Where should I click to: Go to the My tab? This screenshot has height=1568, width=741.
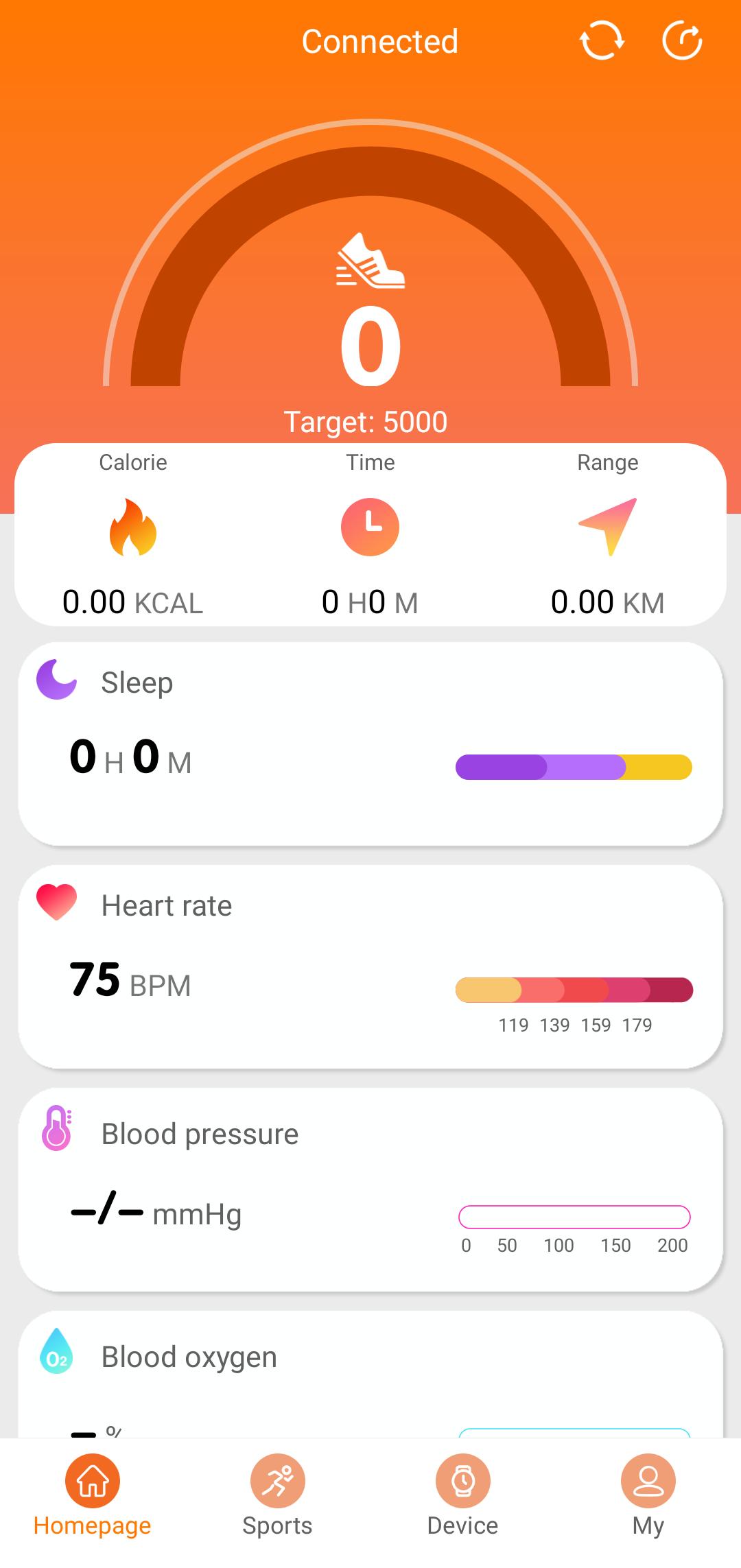pyautogui.click(x=648, y=1495)
